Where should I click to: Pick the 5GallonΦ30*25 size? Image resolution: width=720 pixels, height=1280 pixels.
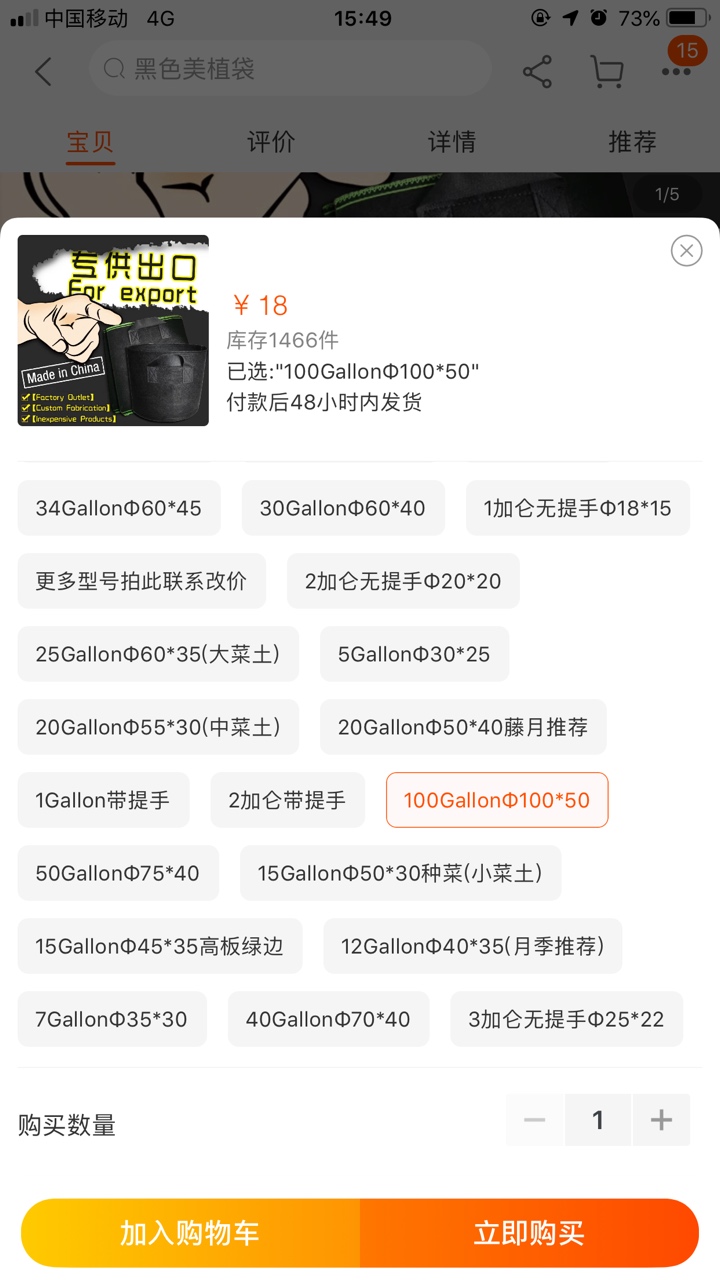(x=414, y=654)
